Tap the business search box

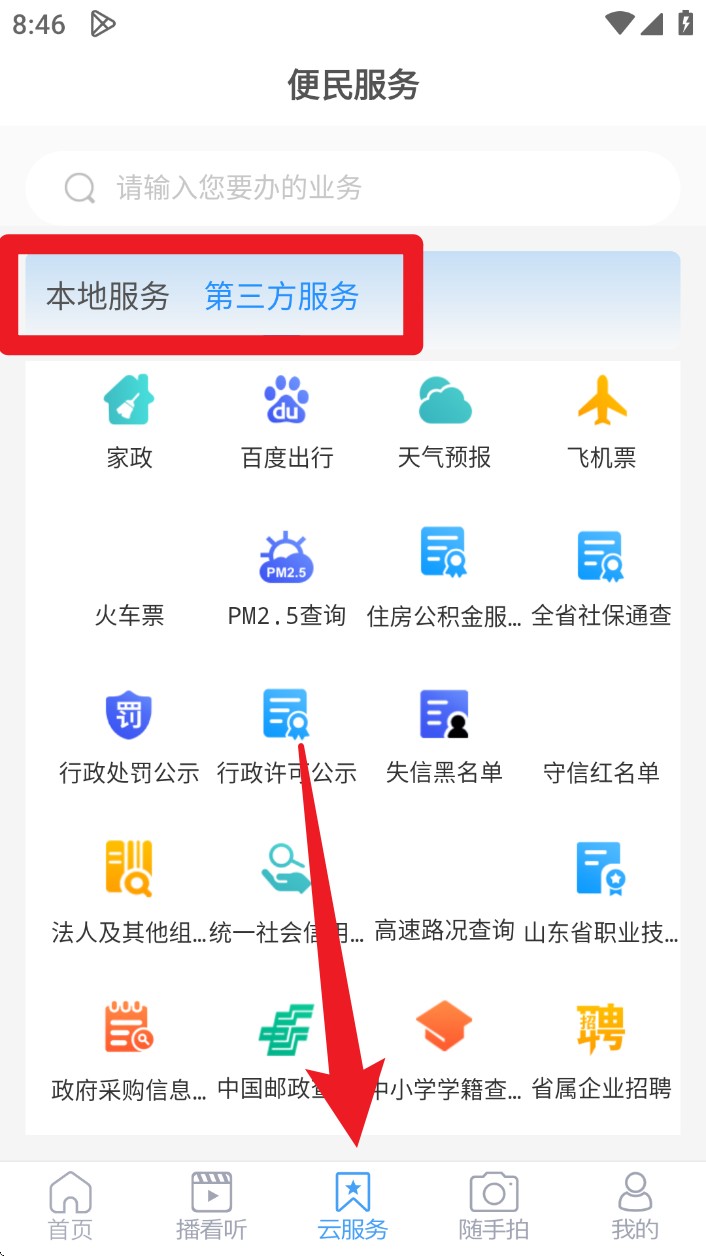pos(353,188)
